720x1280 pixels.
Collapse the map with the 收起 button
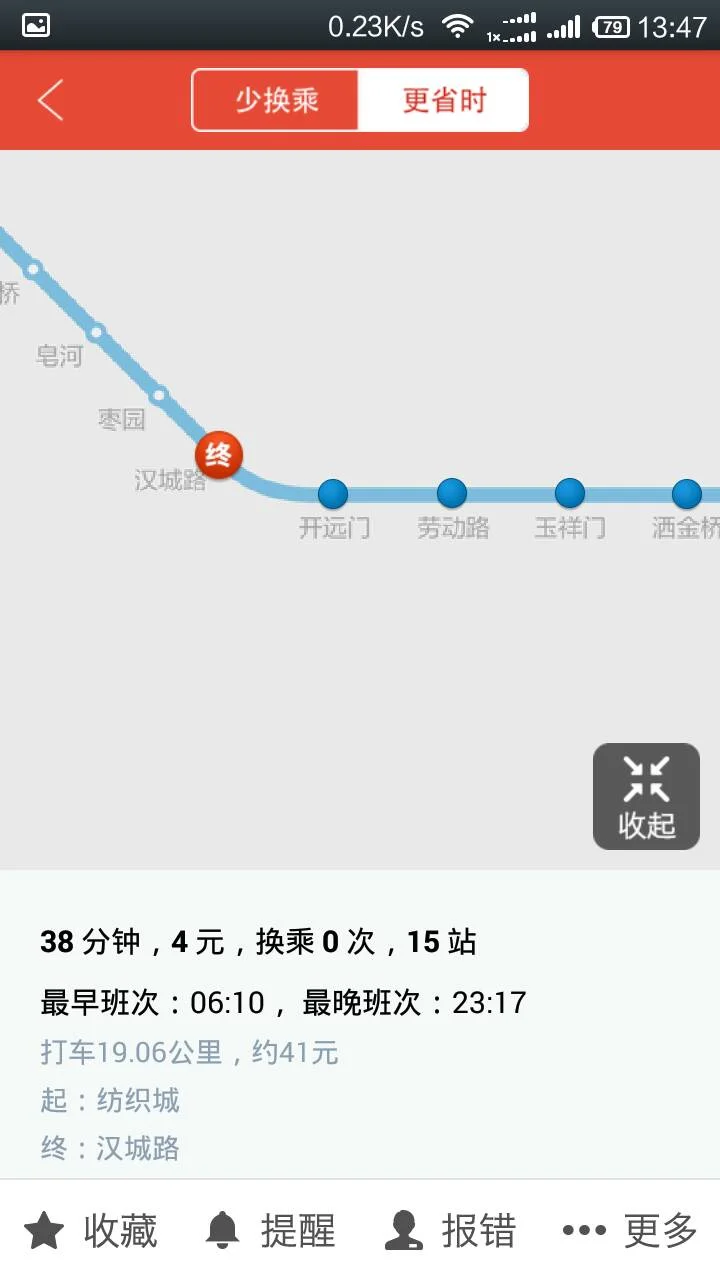coord(645,795)
